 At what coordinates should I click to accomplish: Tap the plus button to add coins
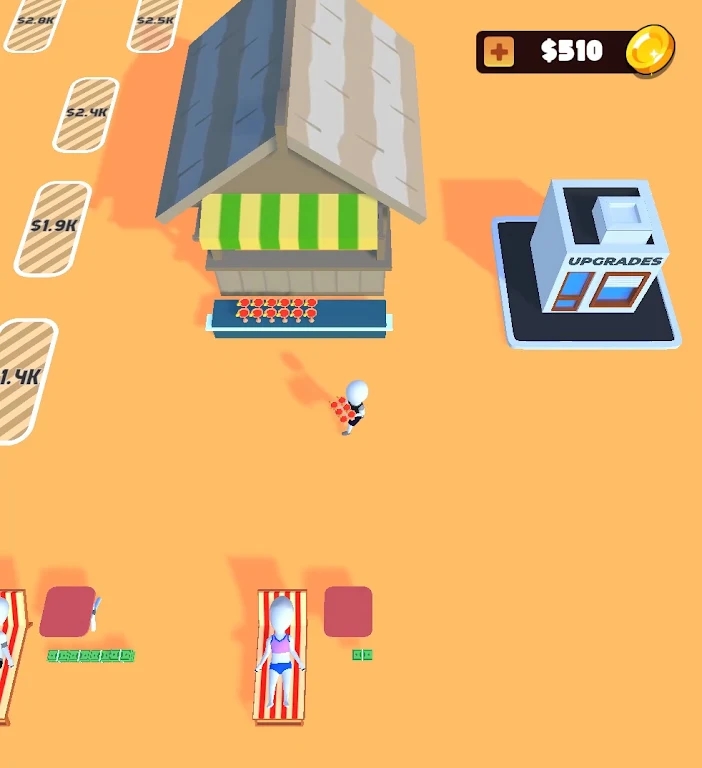point(498,52)
